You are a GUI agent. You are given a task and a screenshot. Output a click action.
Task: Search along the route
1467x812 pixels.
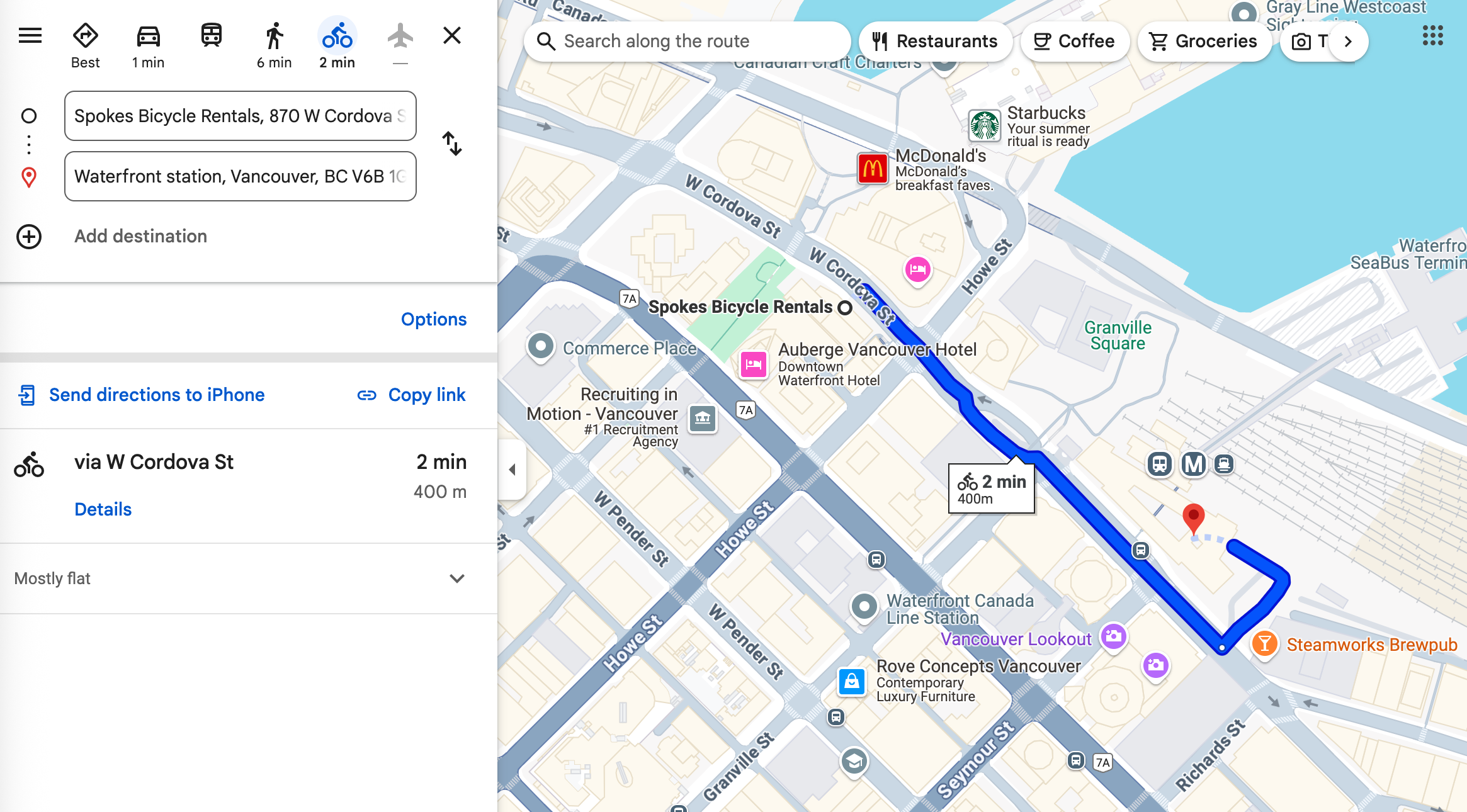[x=686, y=42]
